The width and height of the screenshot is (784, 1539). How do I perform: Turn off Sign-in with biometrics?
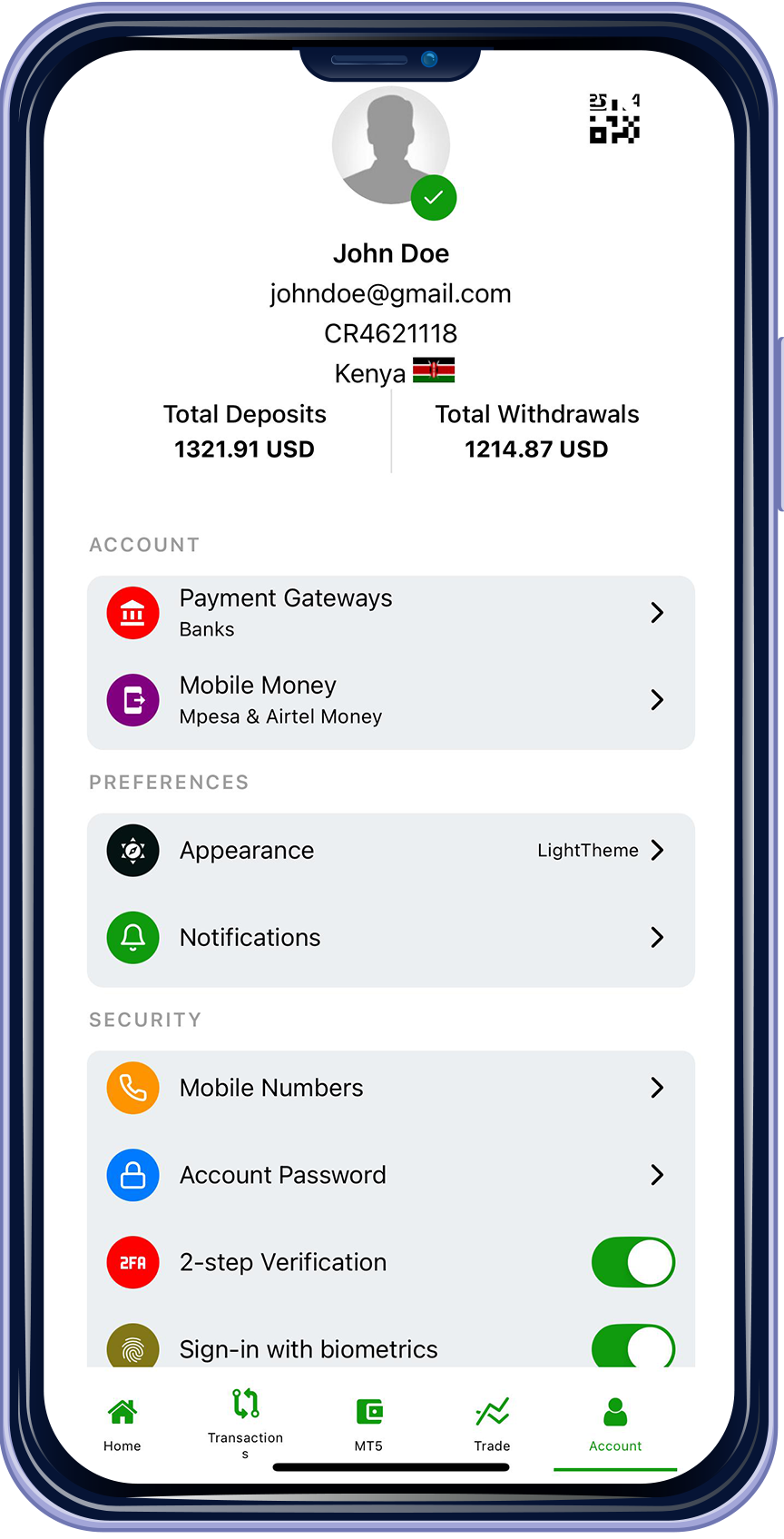632,1347
